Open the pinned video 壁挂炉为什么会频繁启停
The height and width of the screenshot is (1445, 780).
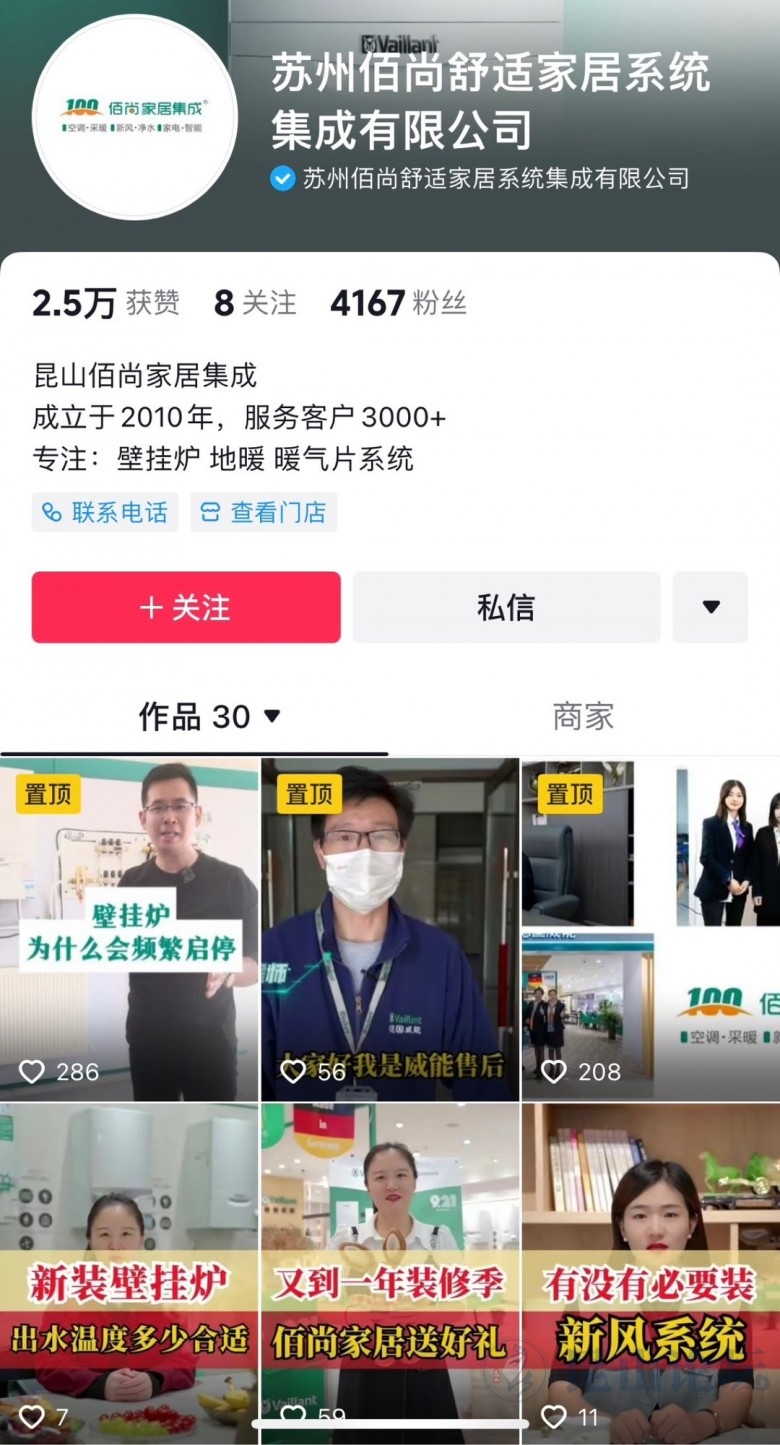tap(129, 930)
